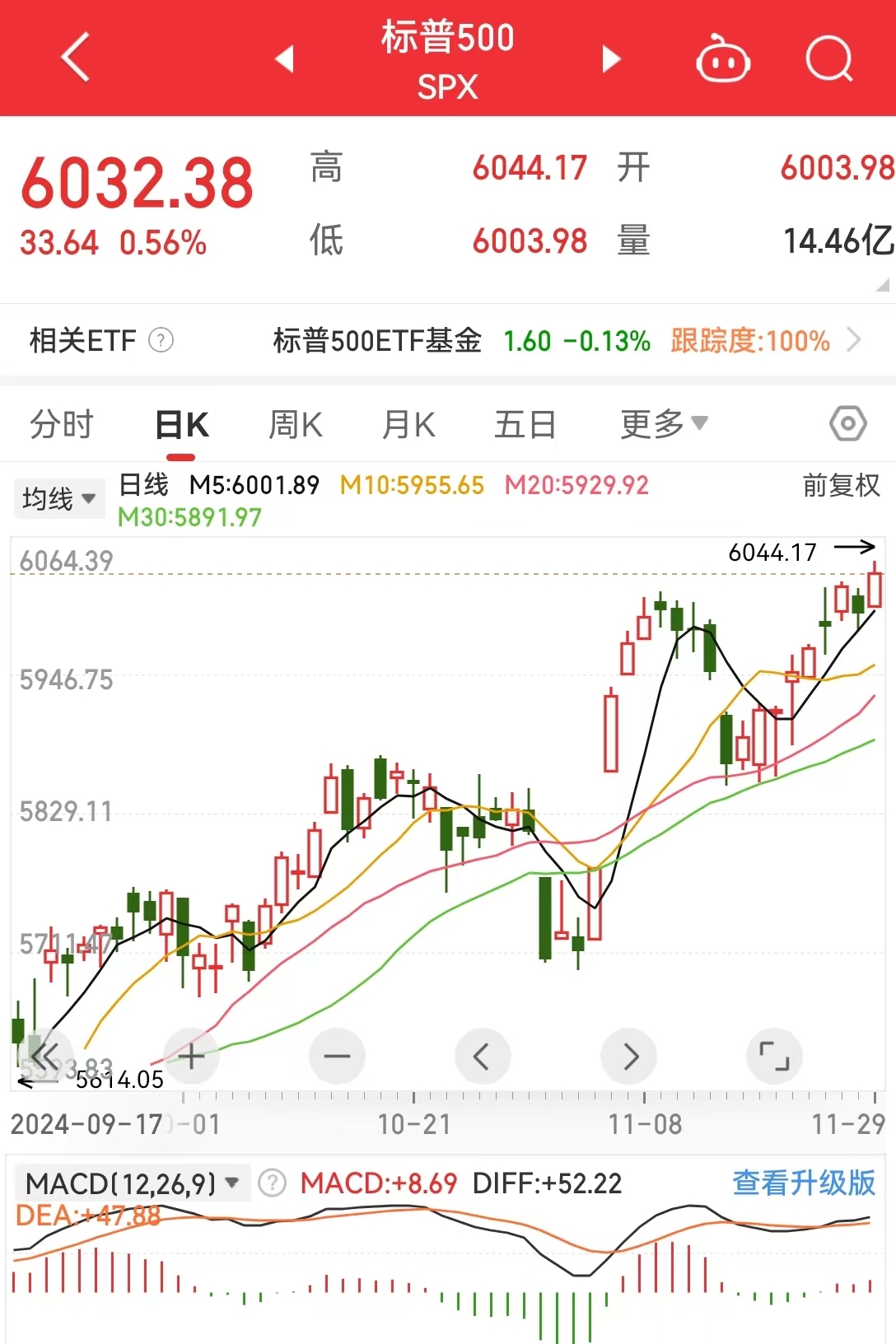This screenshot has width=896, height=1344.
Task: Open the chart settings gear icon
Action: click(x=847, y=423)
